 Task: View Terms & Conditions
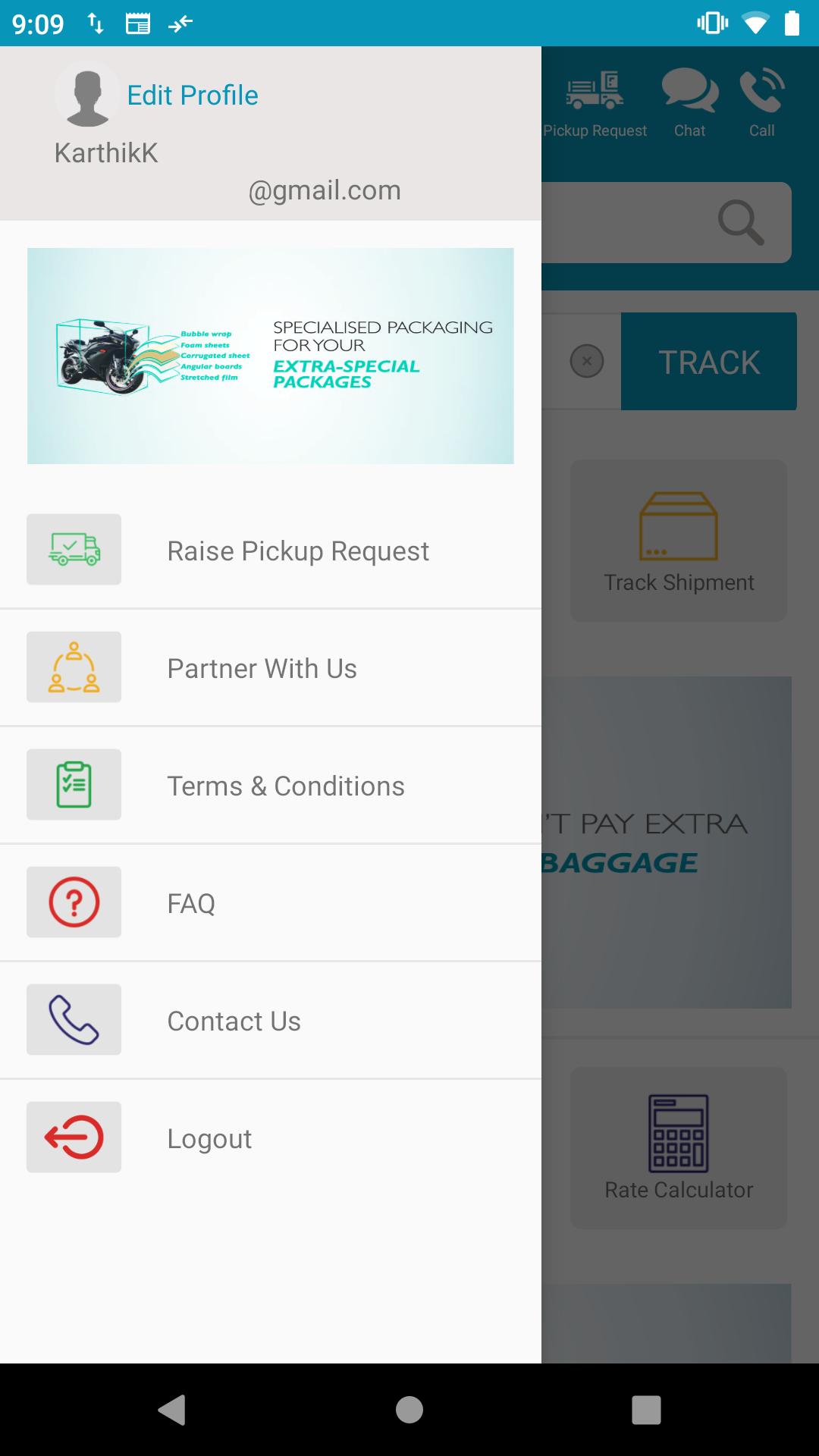tap(285, 786)
